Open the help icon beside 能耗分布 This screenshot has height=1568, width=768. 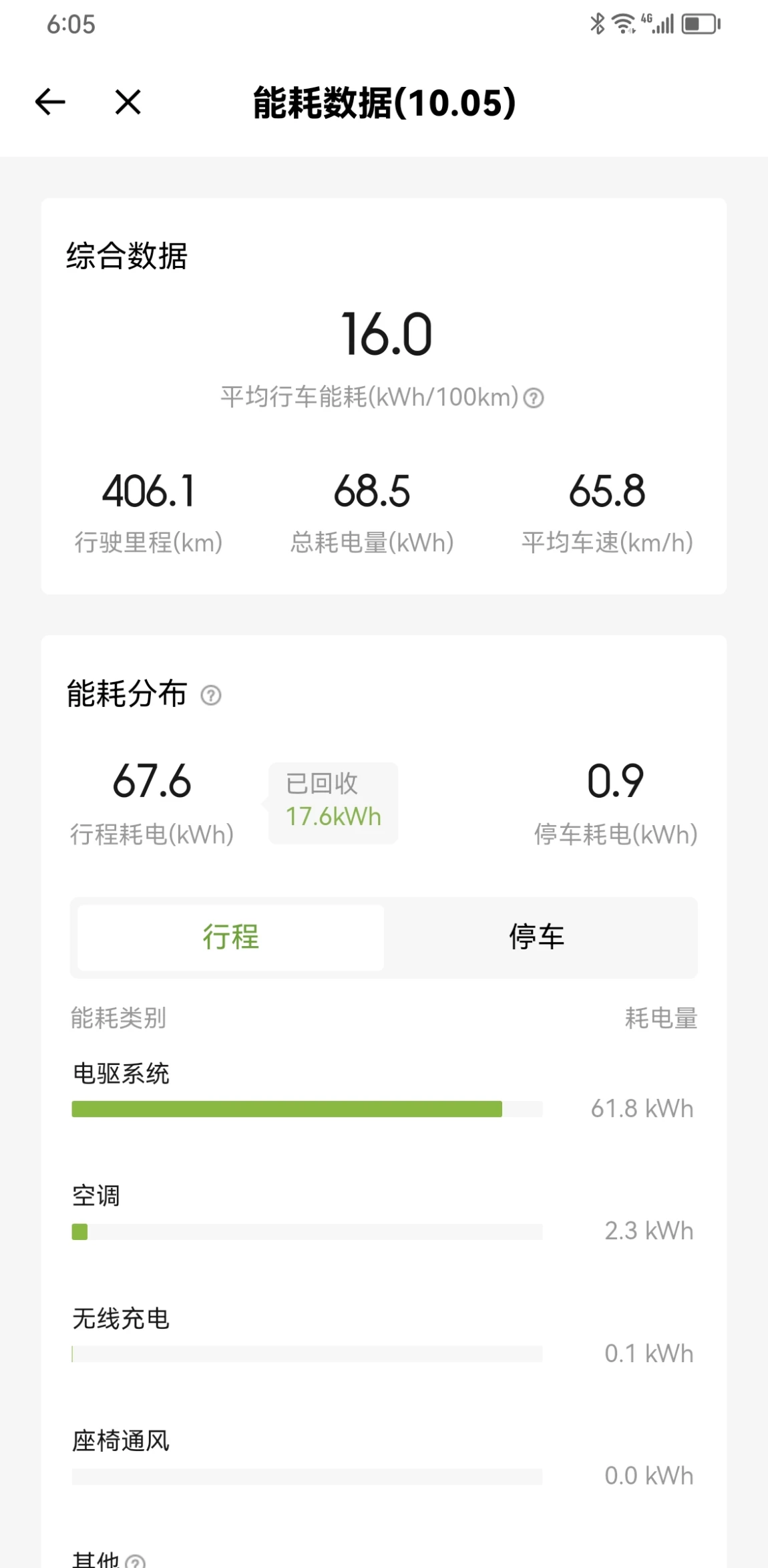click(x=211, y=695)
